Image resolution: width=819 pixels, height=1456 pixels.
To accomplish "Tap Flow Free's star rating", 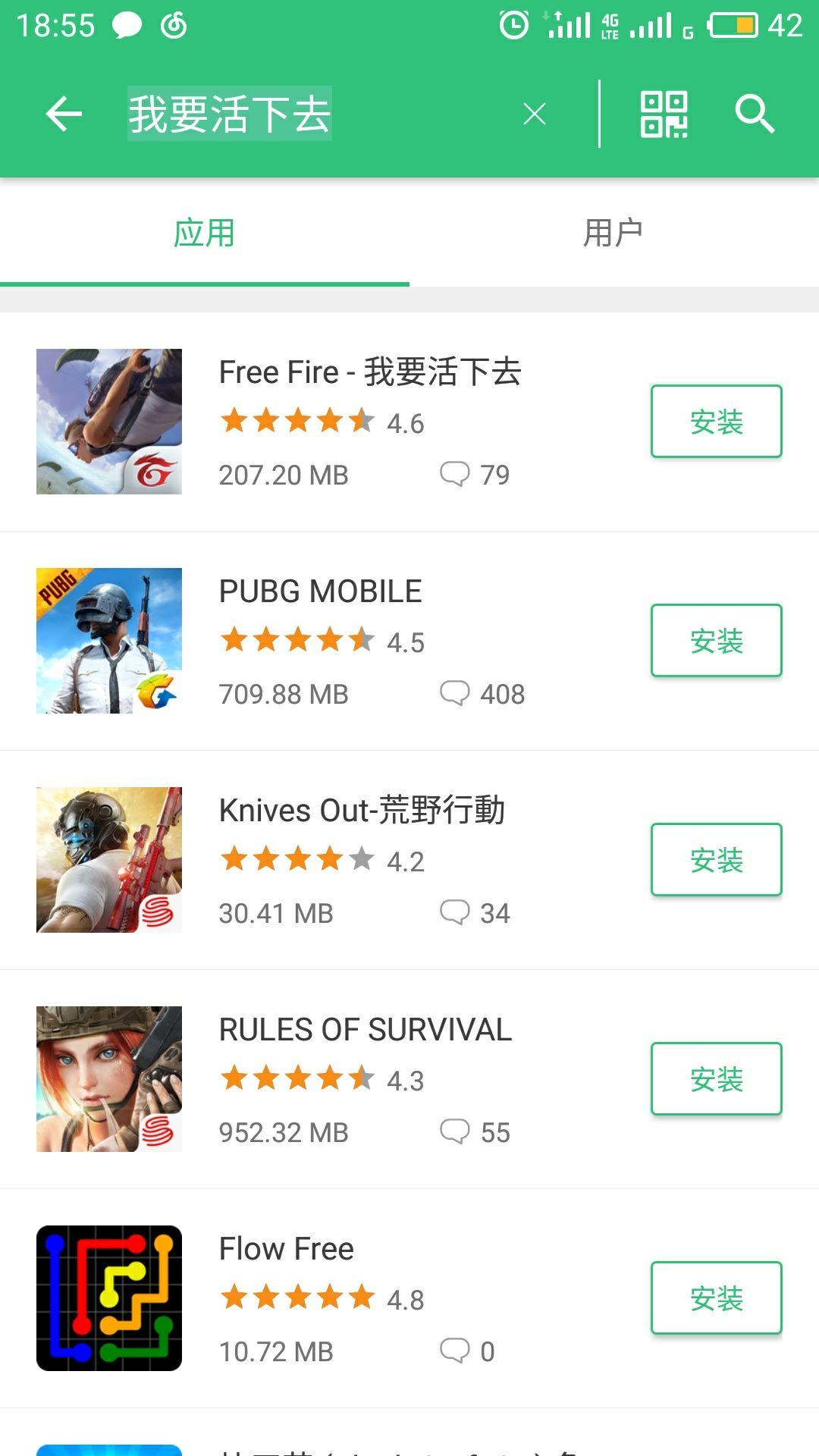I will 296,1297.
